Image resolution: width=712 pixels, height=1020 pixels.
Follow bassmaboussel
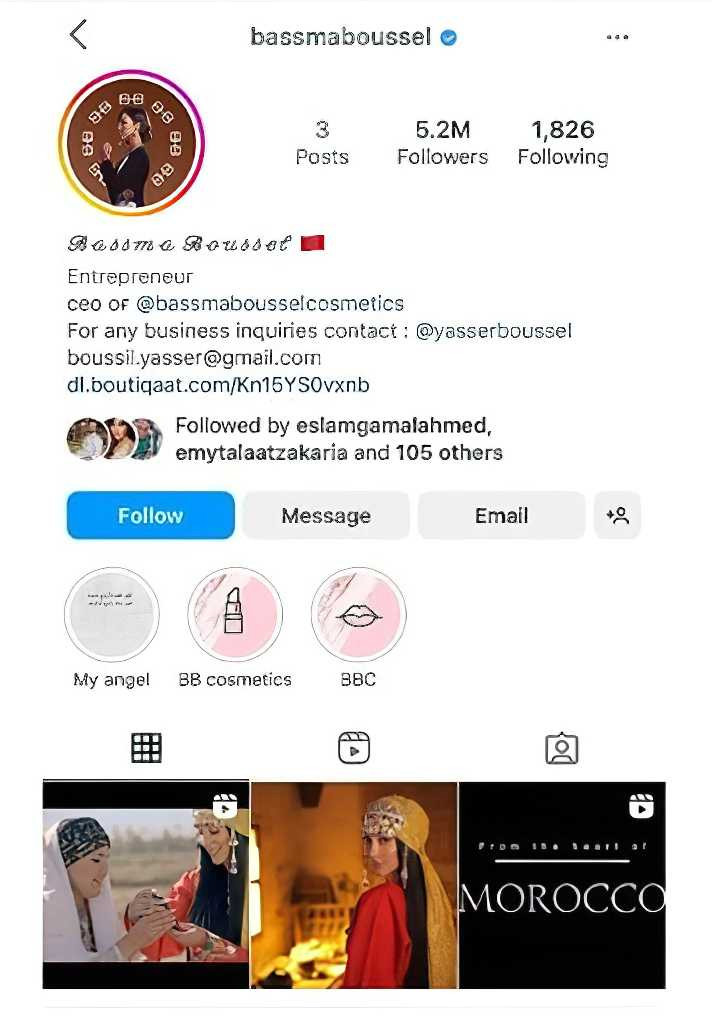pos(150,515)
